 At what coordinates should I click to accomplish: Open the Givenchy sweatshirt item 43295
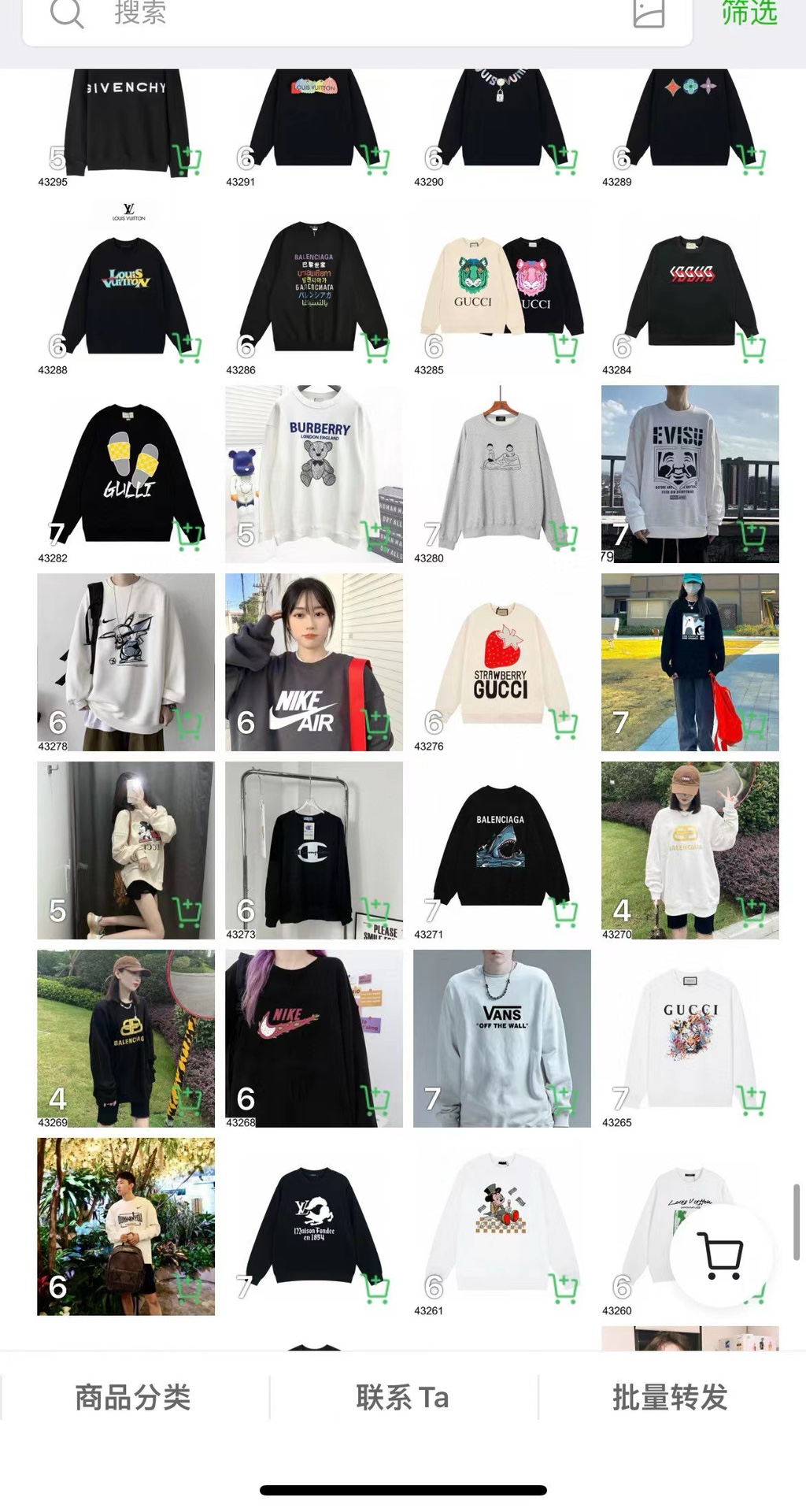coord(126,118)
